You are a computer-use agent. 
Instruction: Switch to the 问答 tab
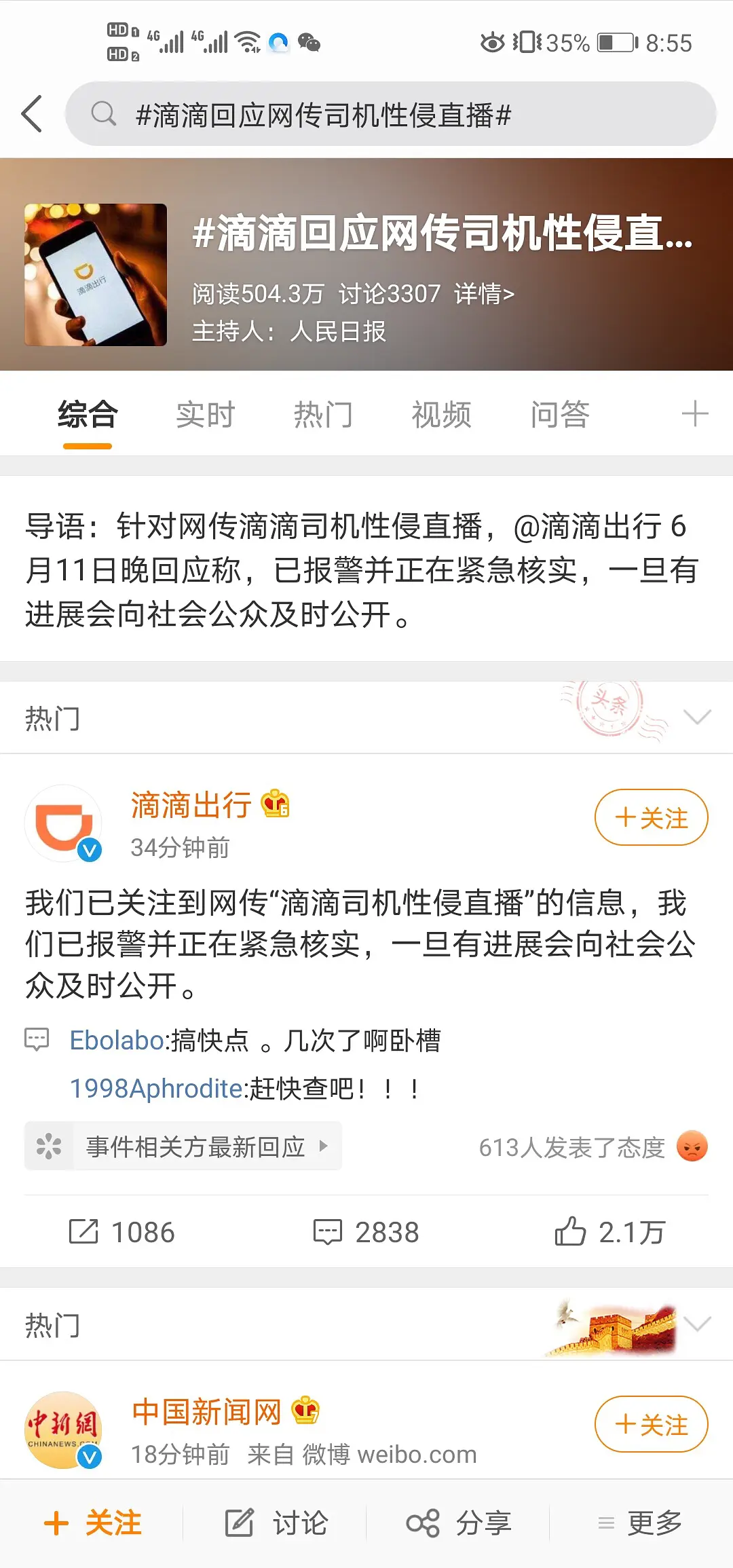pyautogui.click(x=559, y=415)
